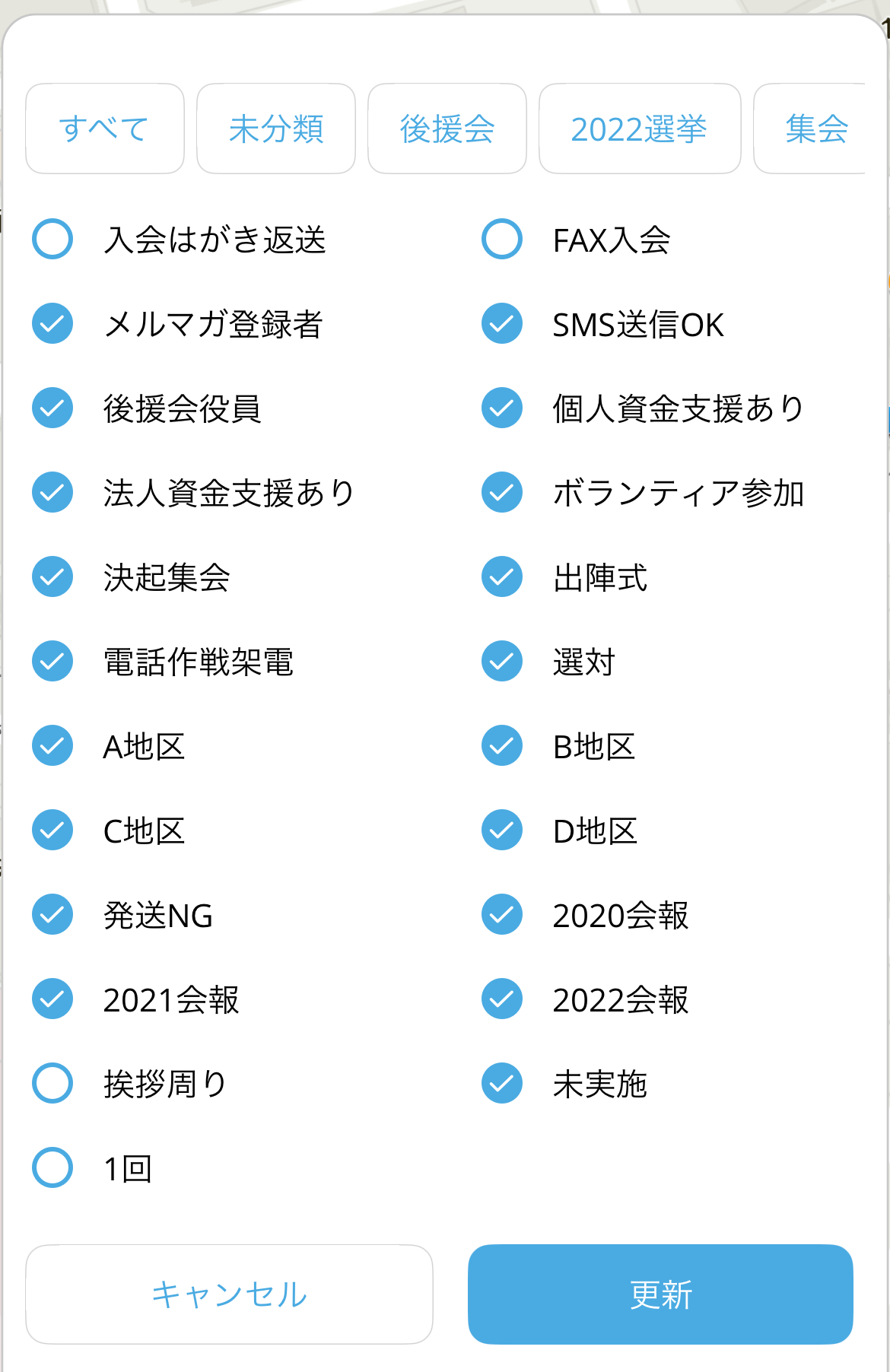Deselect SMS送信OK

coord(502,324)
